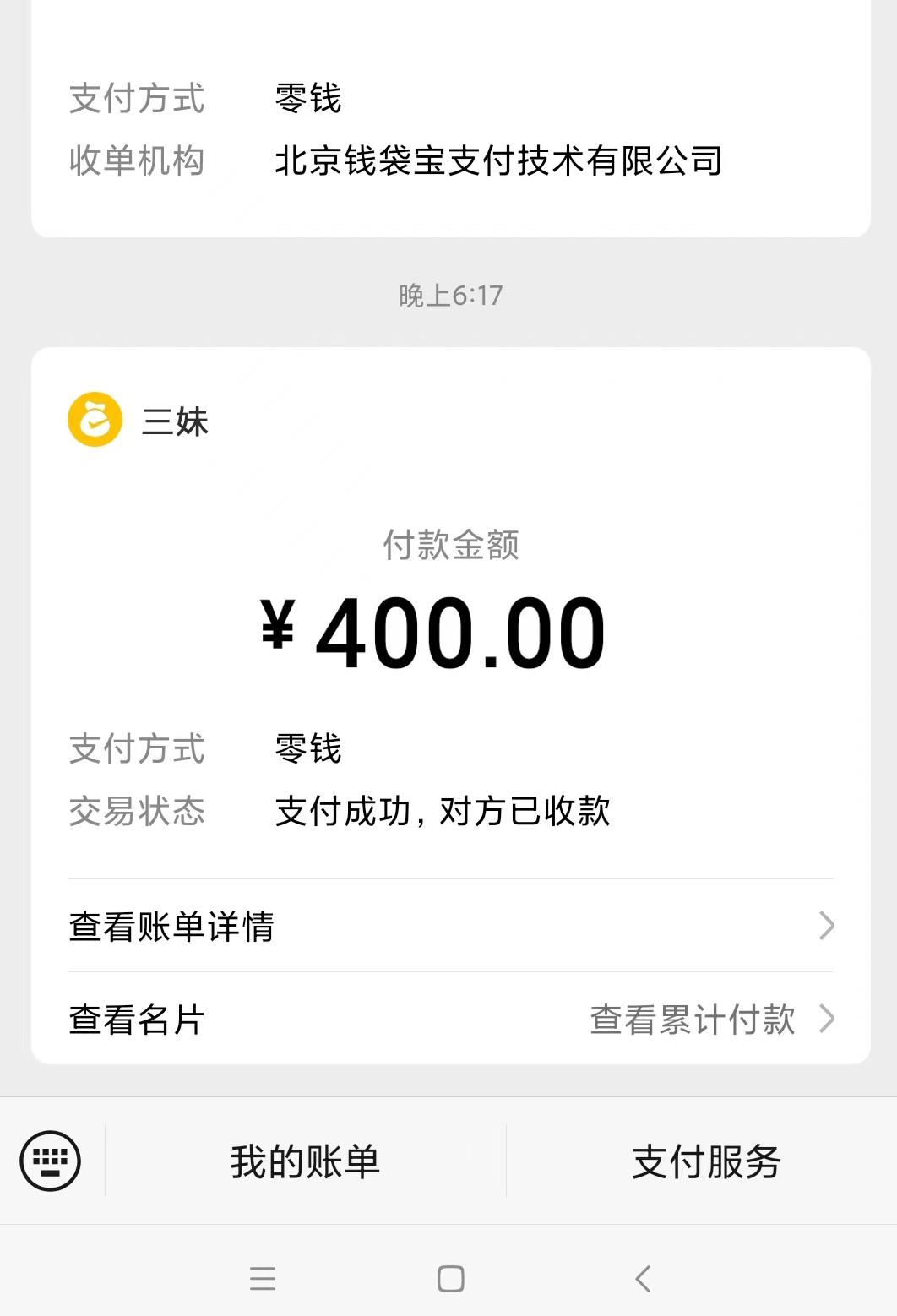Tap the 支付成功，对方已收款 status text
Image resolution: width=897 pixels, height=1316 pixels.
click(443, 812)
